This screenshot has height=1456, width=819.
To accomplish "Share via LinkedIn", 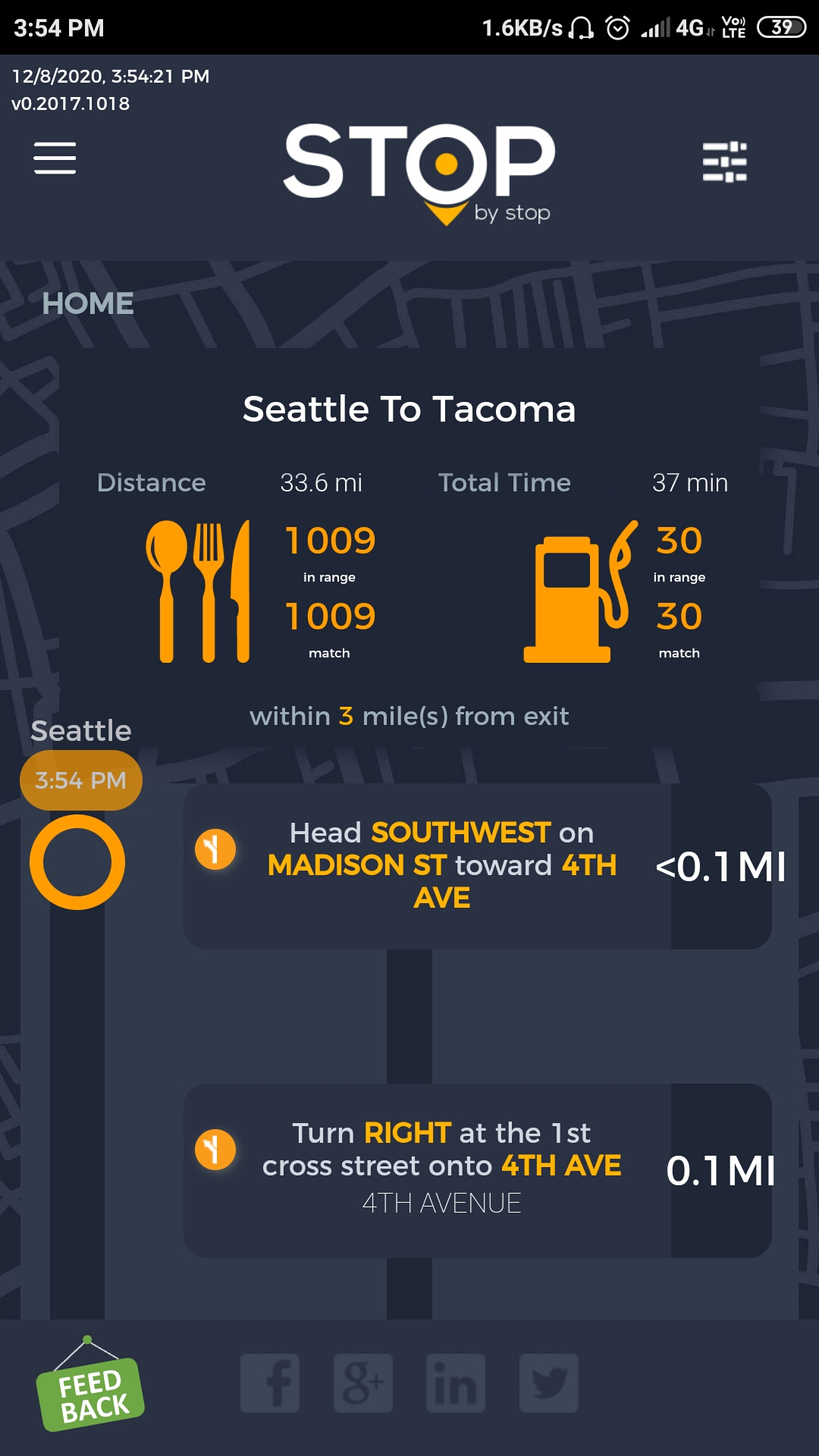I will point(456,1383).
